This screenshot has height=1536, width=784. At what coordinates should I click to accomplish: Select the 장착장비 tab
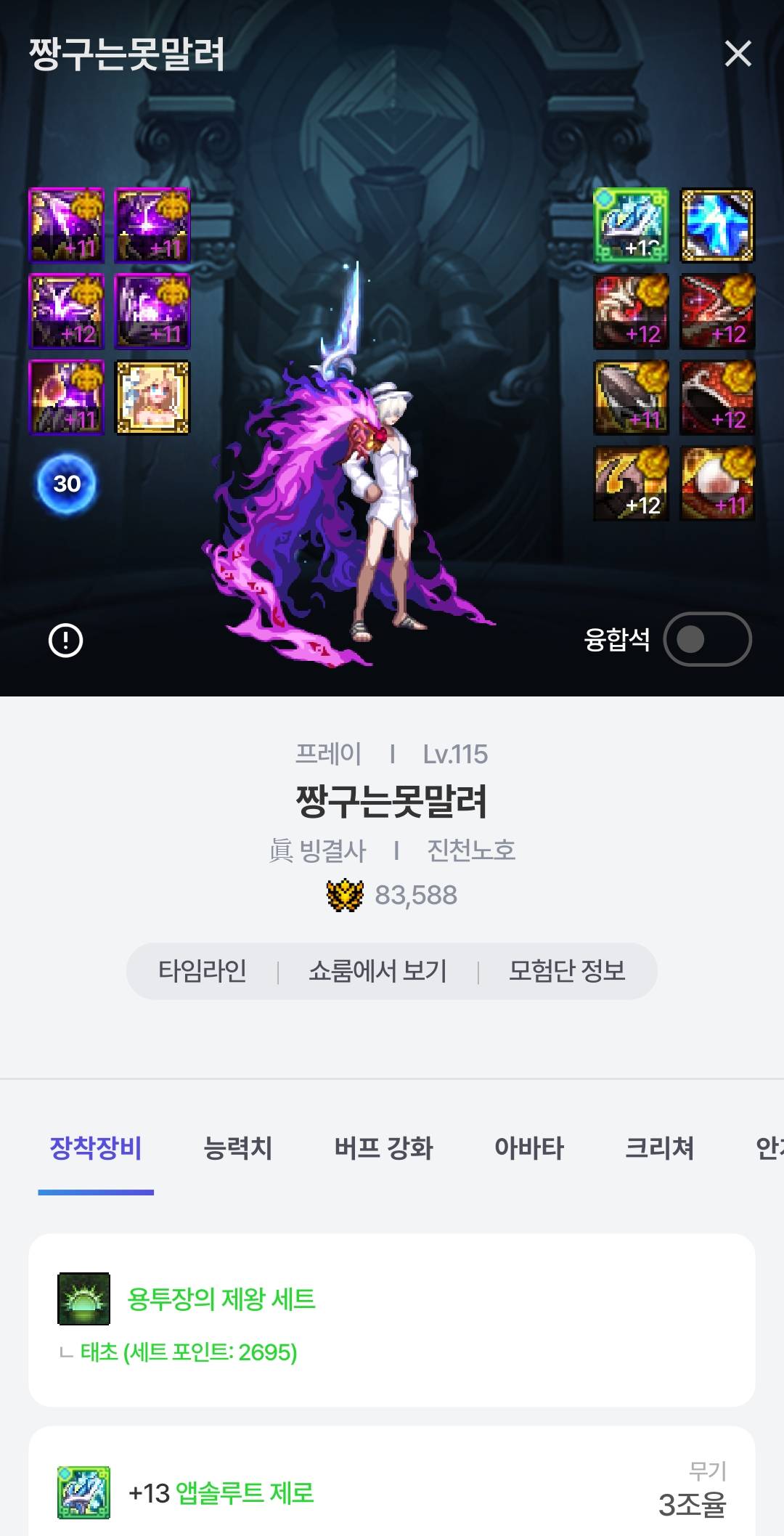(x=96, y=1148)
